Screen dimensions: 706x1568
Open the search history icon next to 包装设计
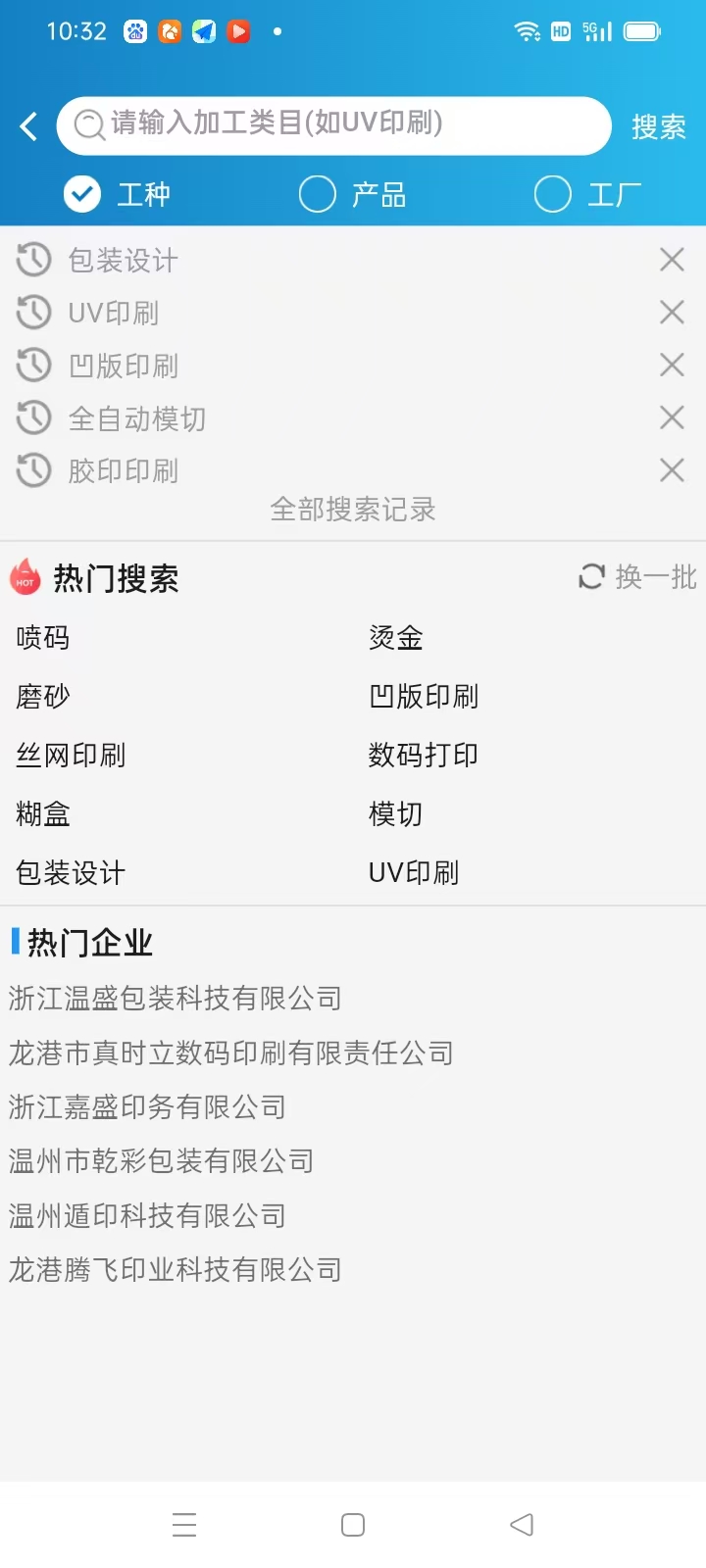point(32,260)
